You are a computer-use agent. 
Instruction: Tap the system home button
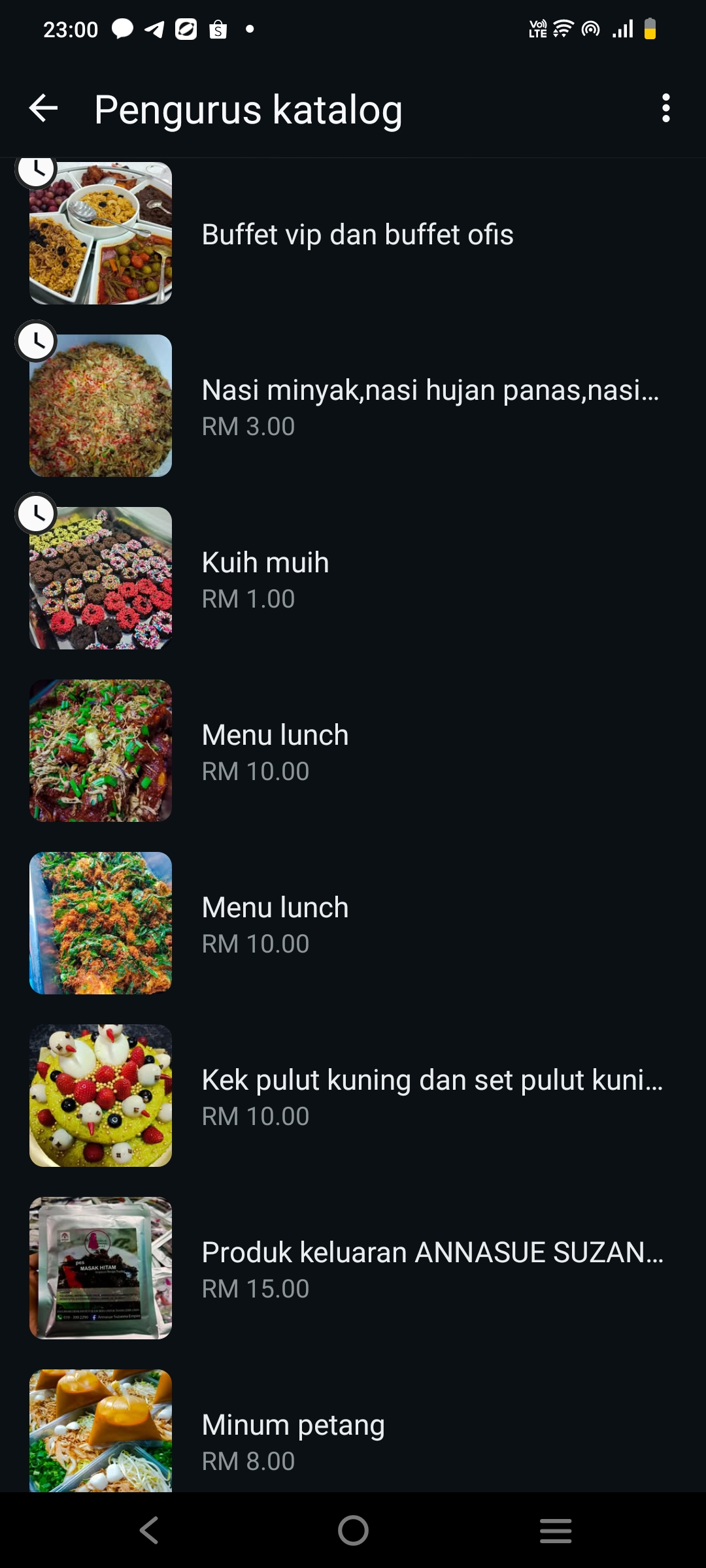[x=353, y=1530]
